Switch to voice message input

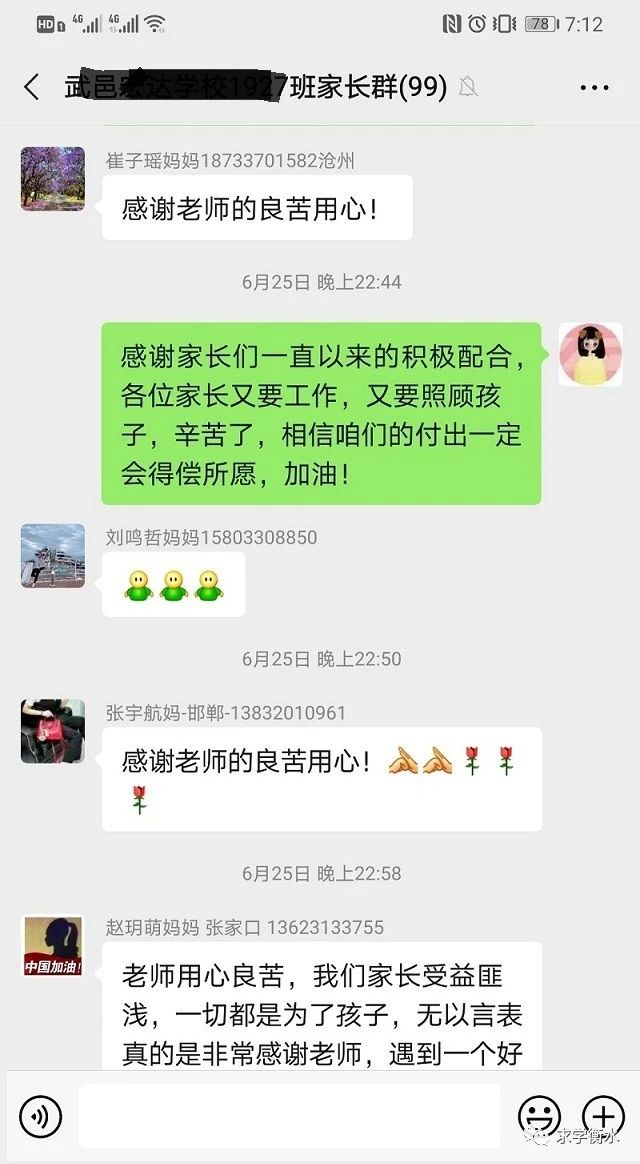(41, 1116)
